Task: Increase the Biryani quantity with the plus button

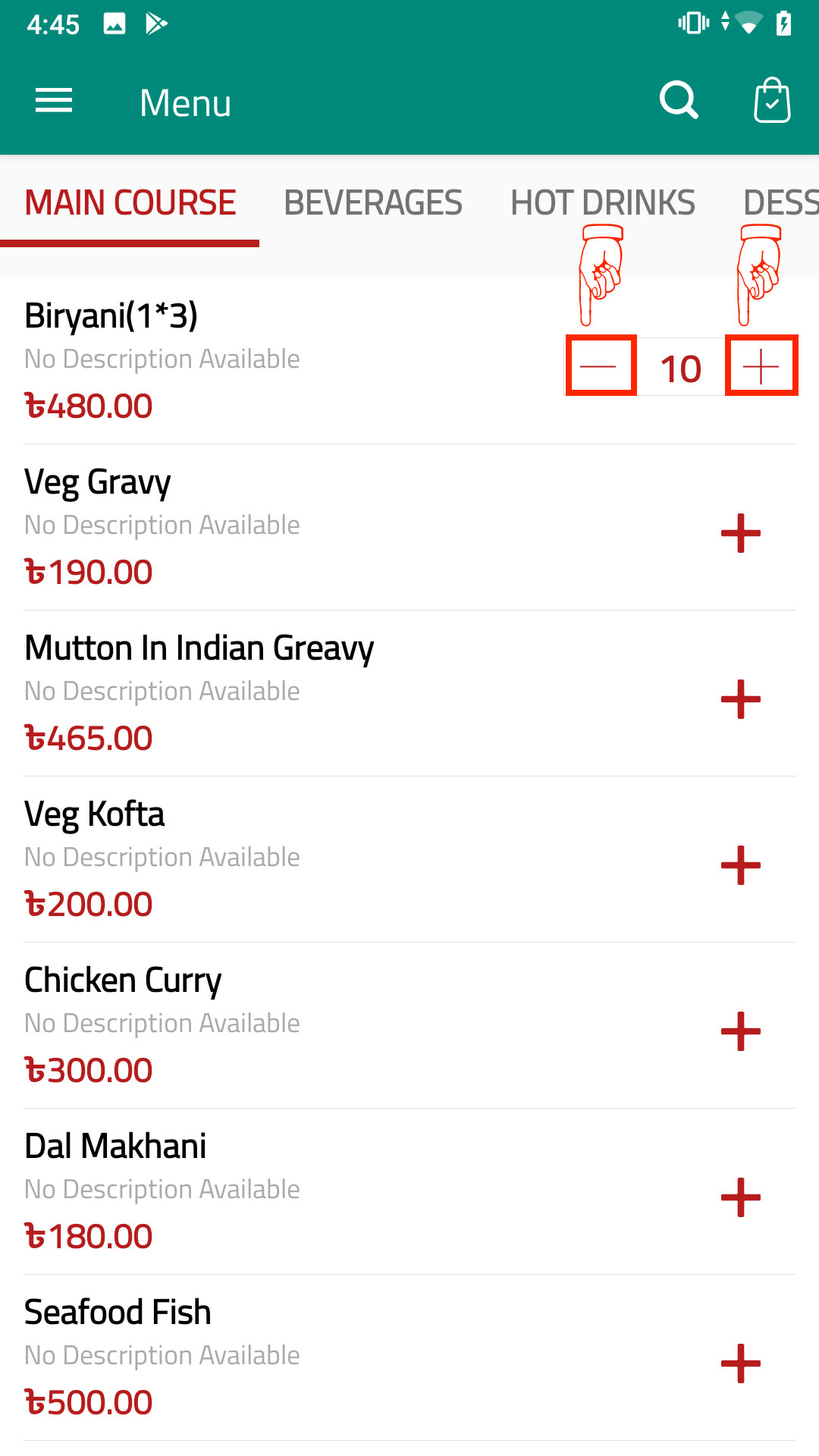Action: coord(761,366)
